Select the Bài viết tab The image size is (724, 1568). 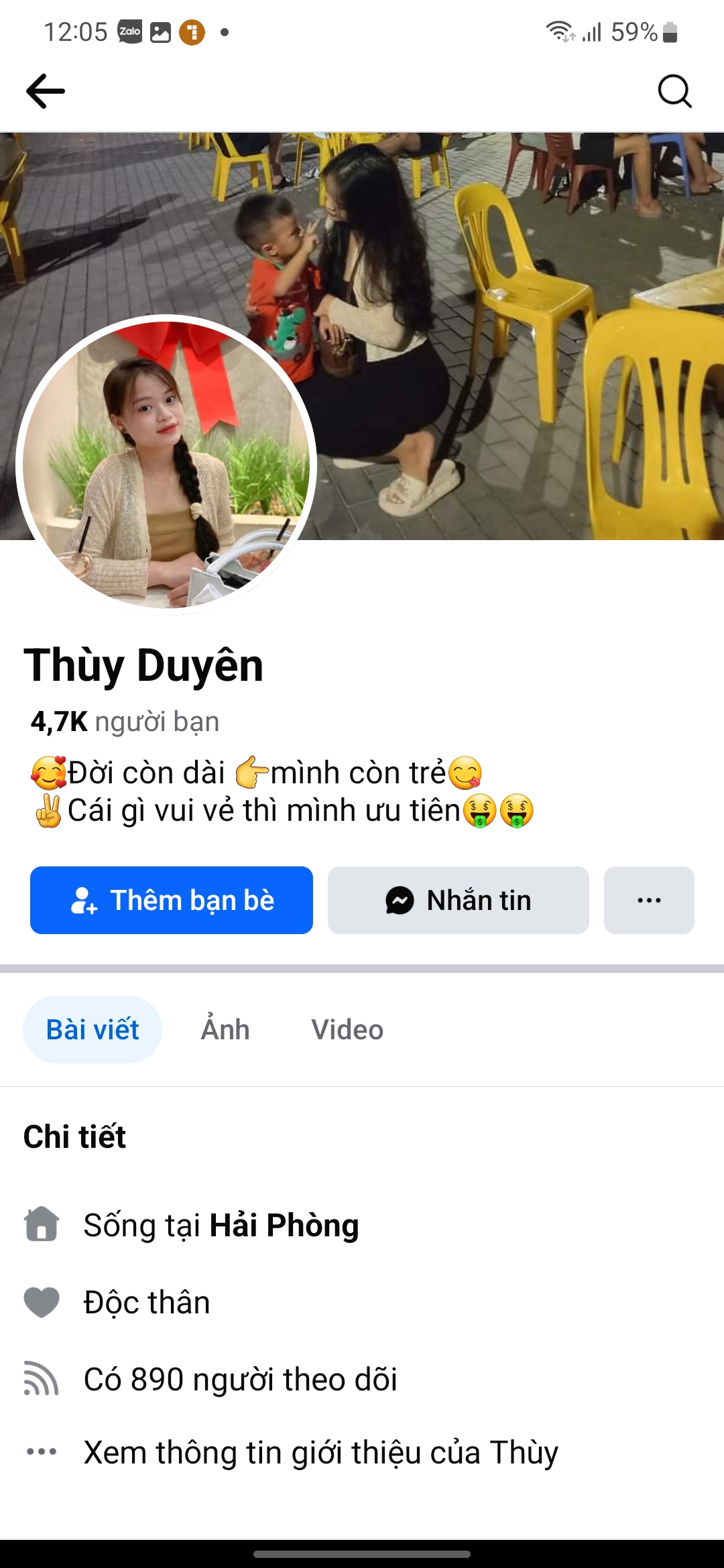tap(93, 1030)
